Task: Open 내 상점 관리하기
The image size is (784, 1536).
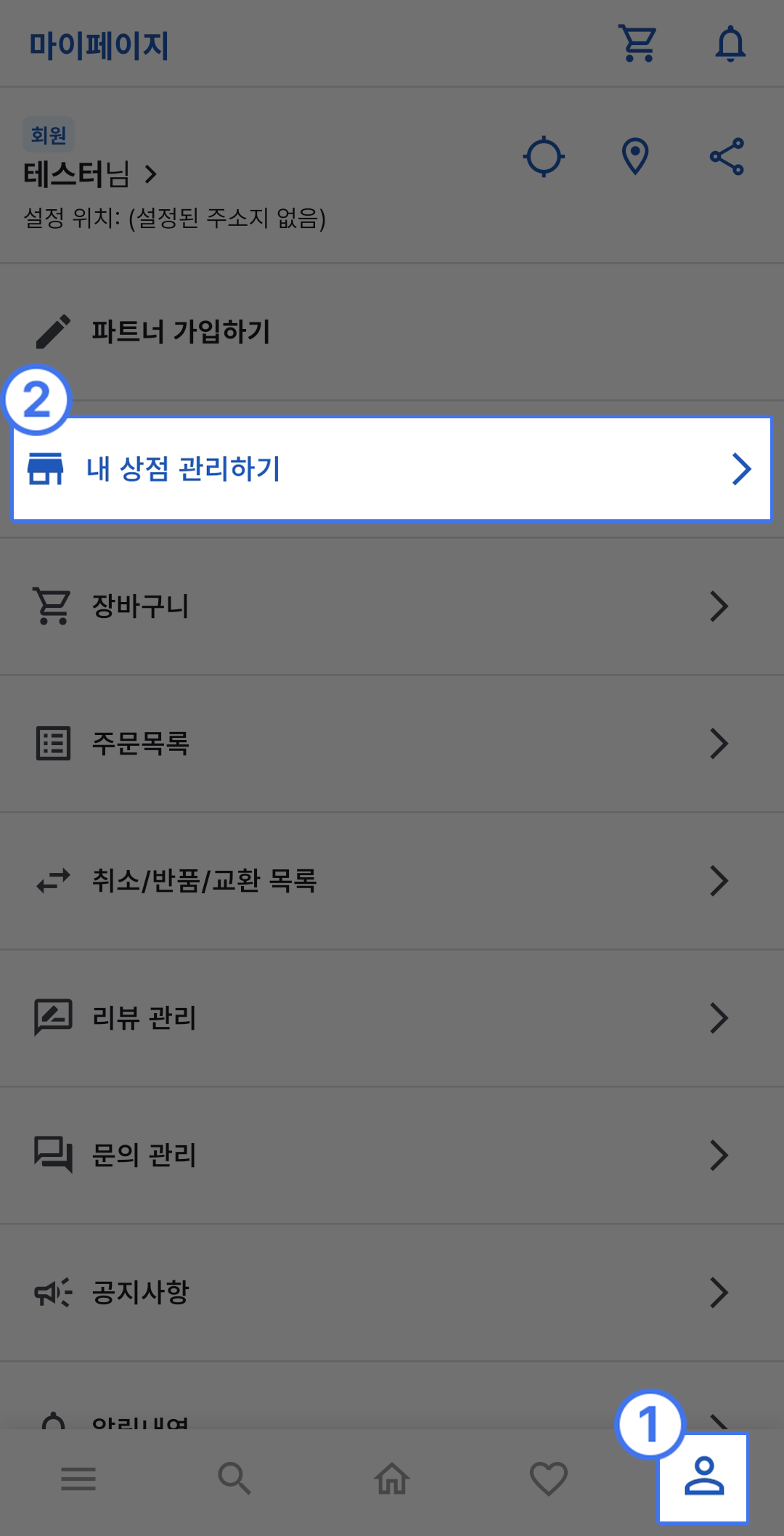Action: [x=392, y=469]
